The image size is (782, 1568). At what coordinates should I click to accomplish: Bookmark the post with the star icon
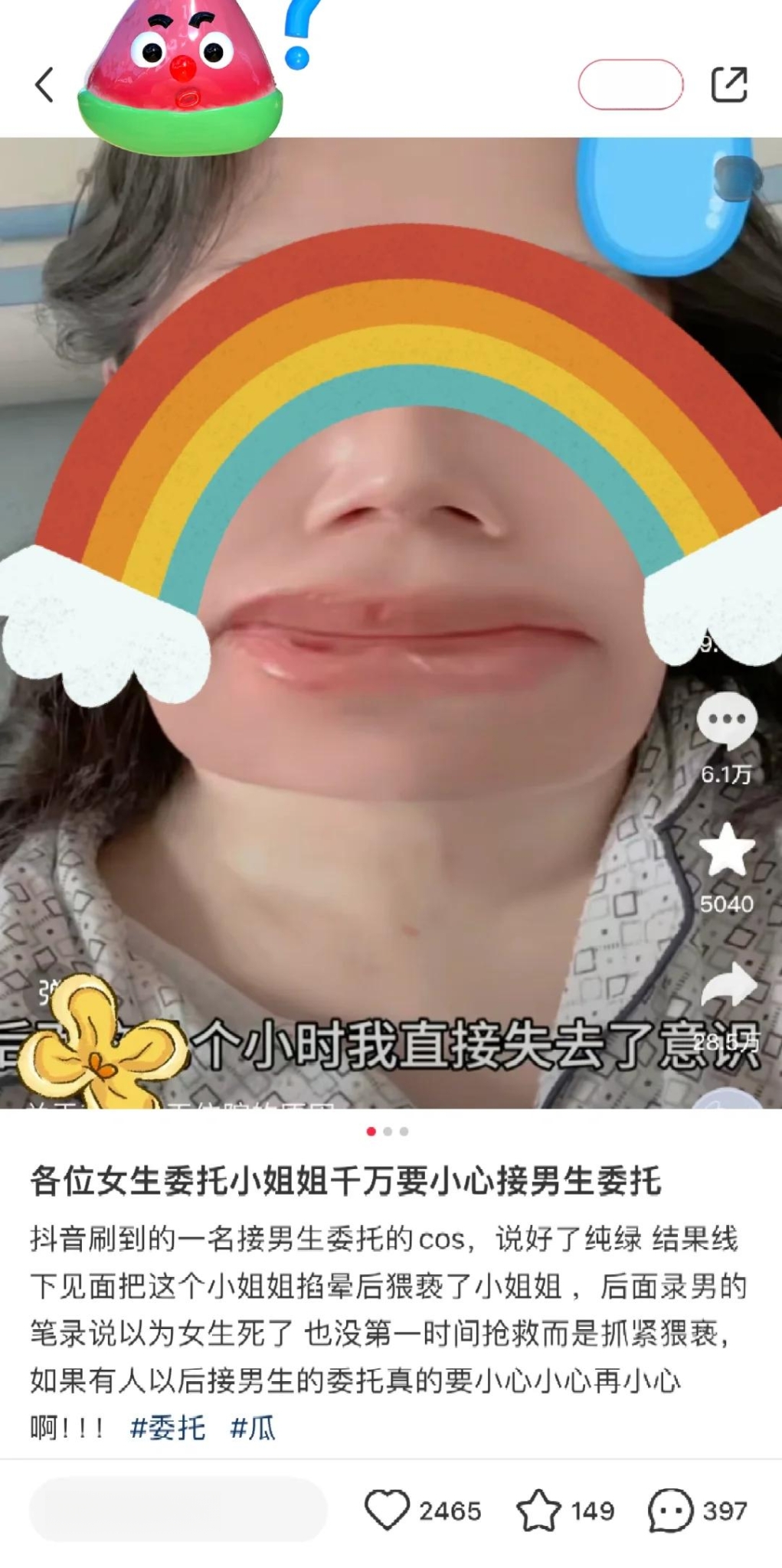click(538, 1510)
